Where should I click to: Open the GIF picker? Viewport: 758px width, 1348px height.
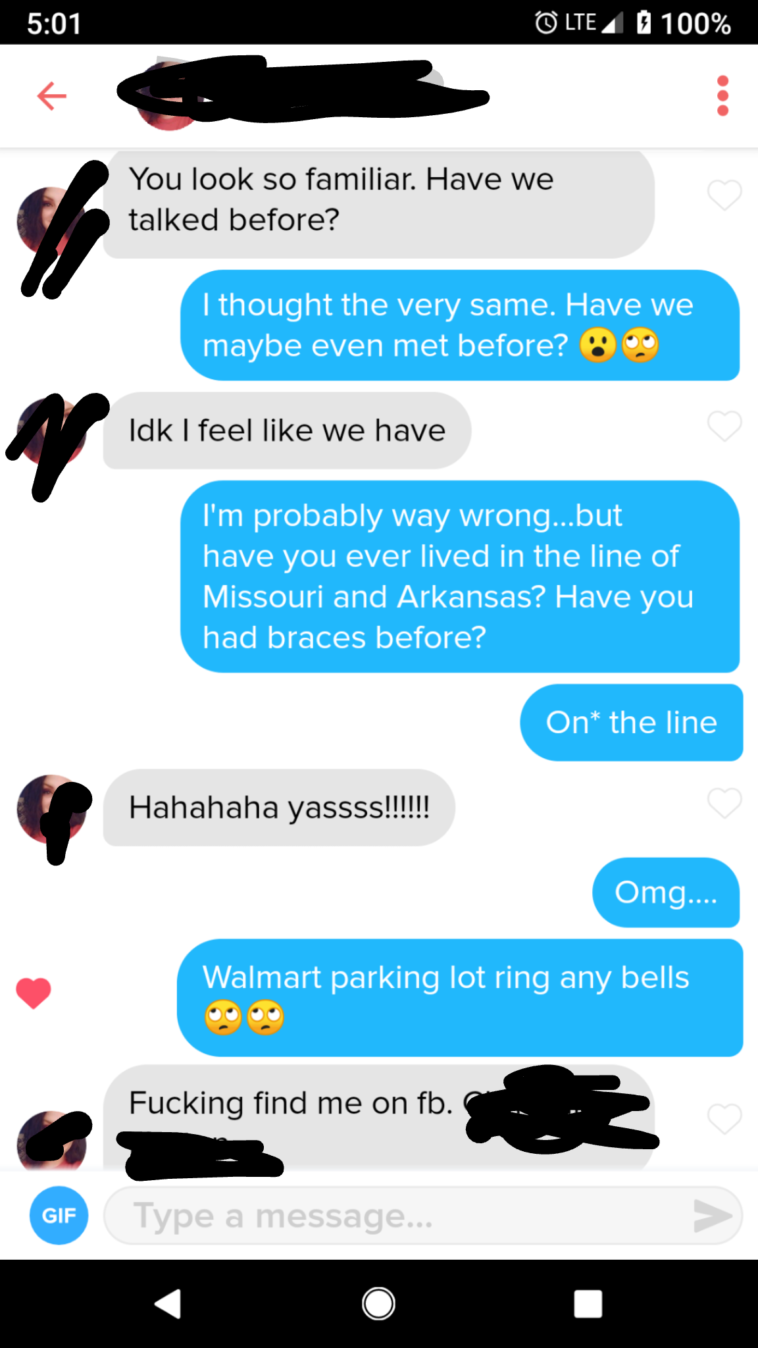click(x=58, y=1215)
